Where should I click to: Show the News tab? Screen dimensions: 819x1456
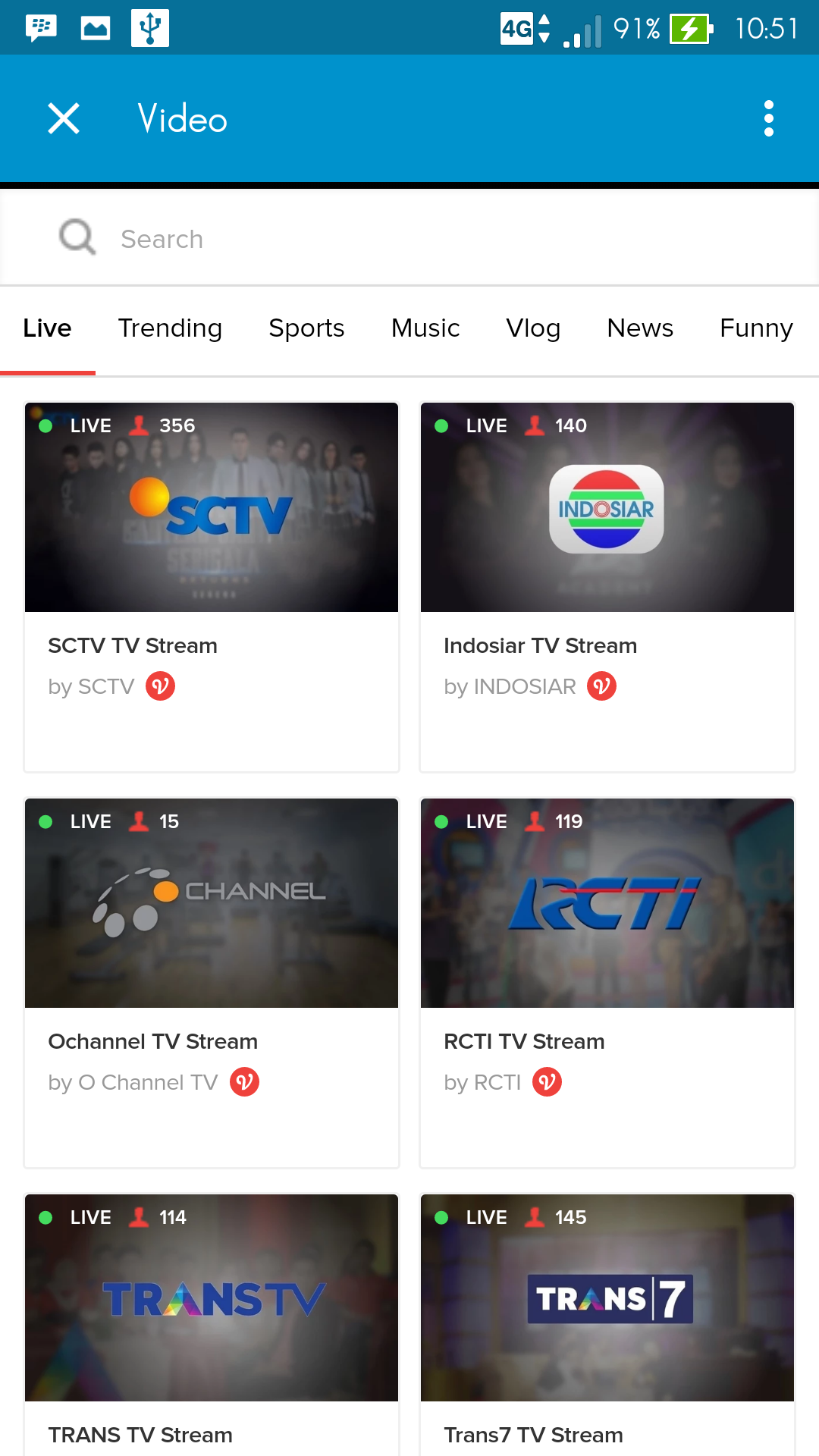tap(640, 328)
